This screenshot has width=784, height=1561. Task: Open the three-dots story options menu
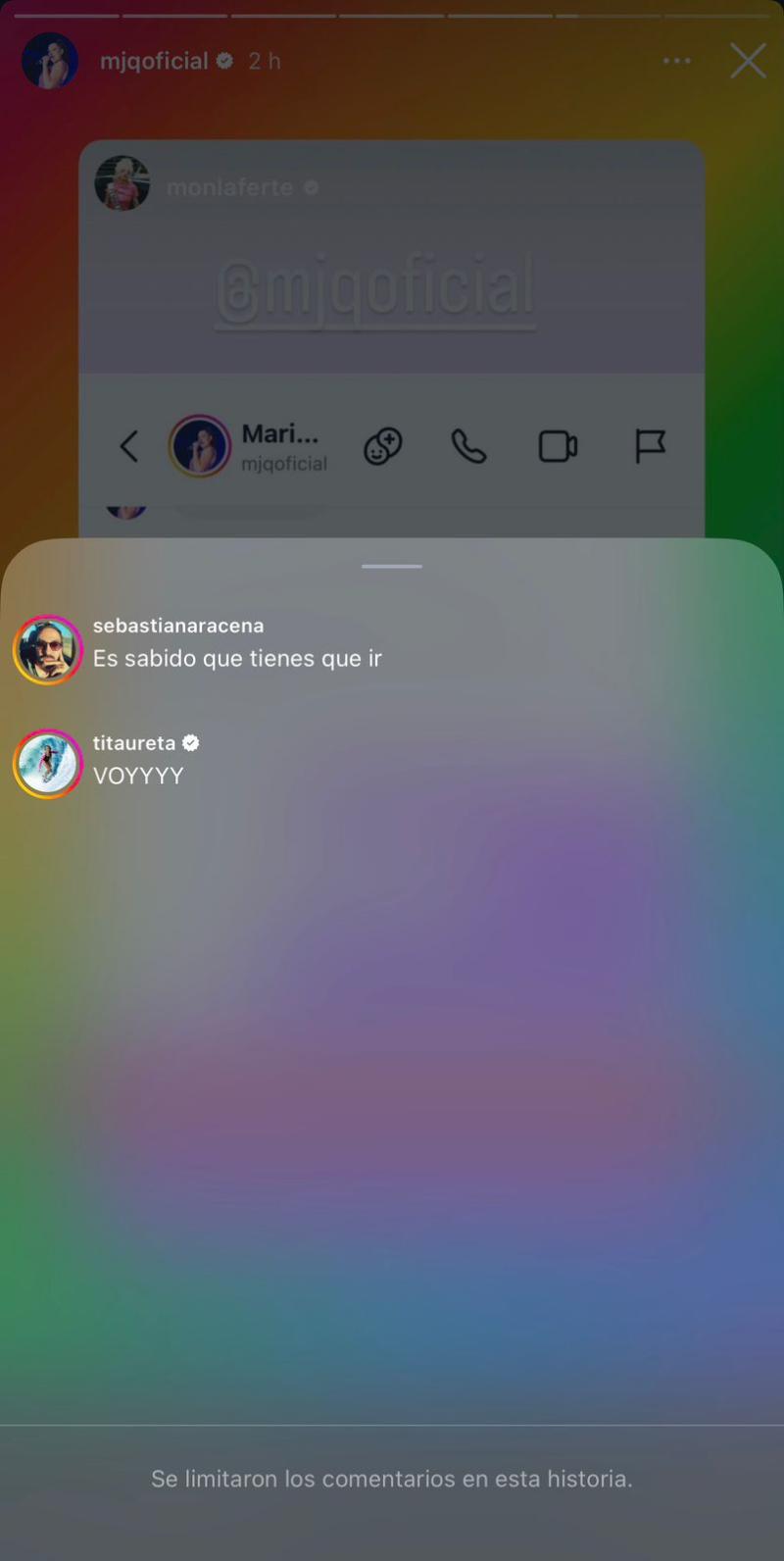coord(677,61)
